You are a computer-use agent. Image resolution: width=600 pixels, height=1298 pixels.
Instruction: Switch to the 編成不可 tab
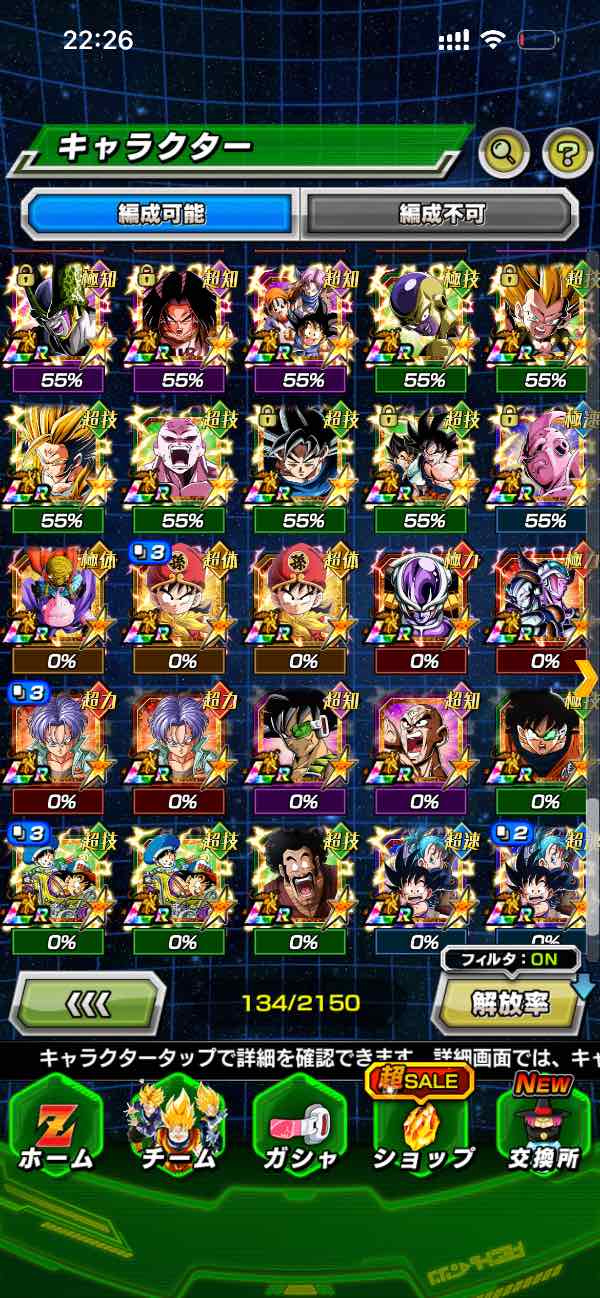(x=441, y=213)
